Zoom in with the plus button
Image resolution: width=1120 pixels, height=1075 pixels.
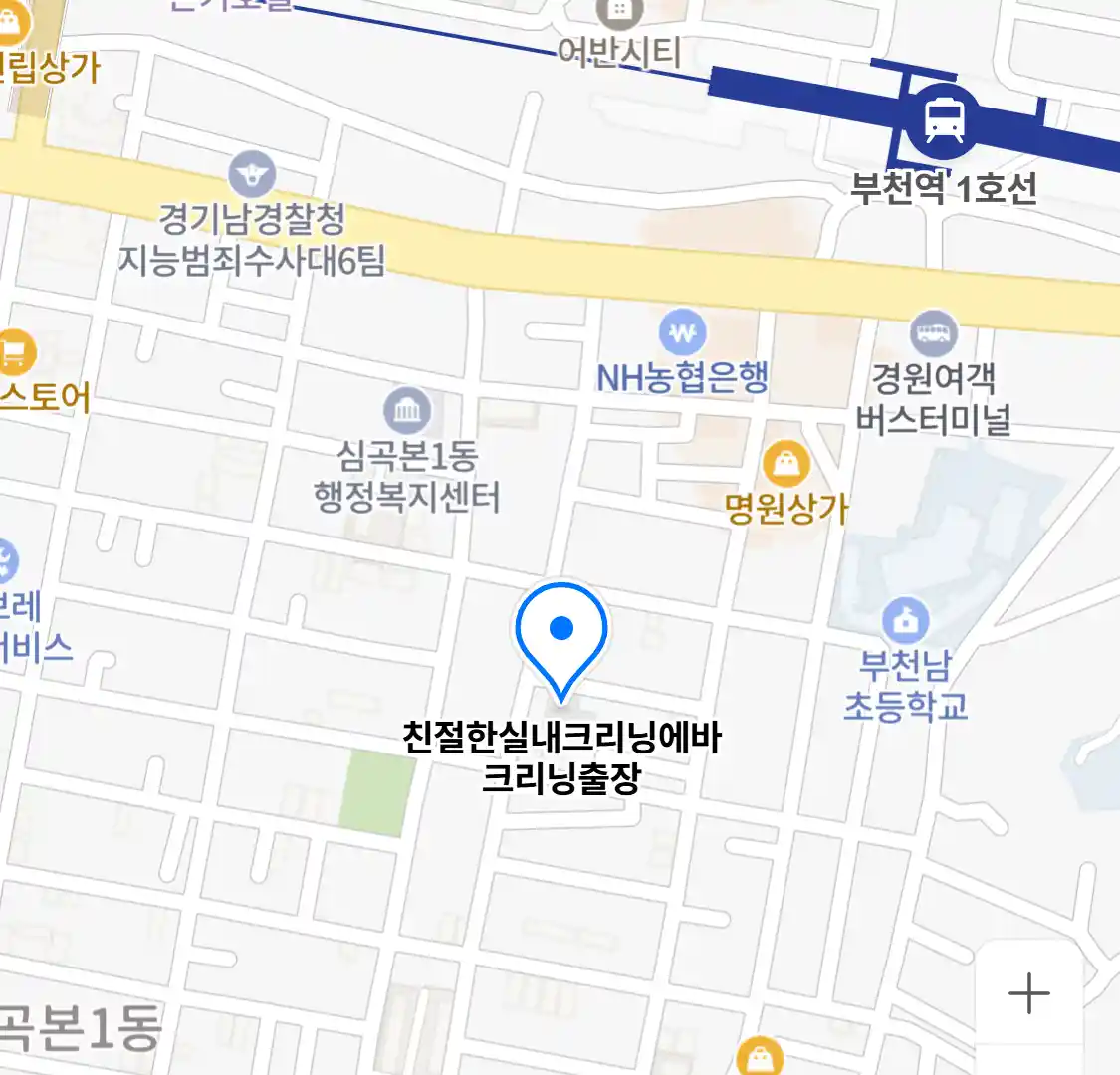click(x=1028, y=993)
